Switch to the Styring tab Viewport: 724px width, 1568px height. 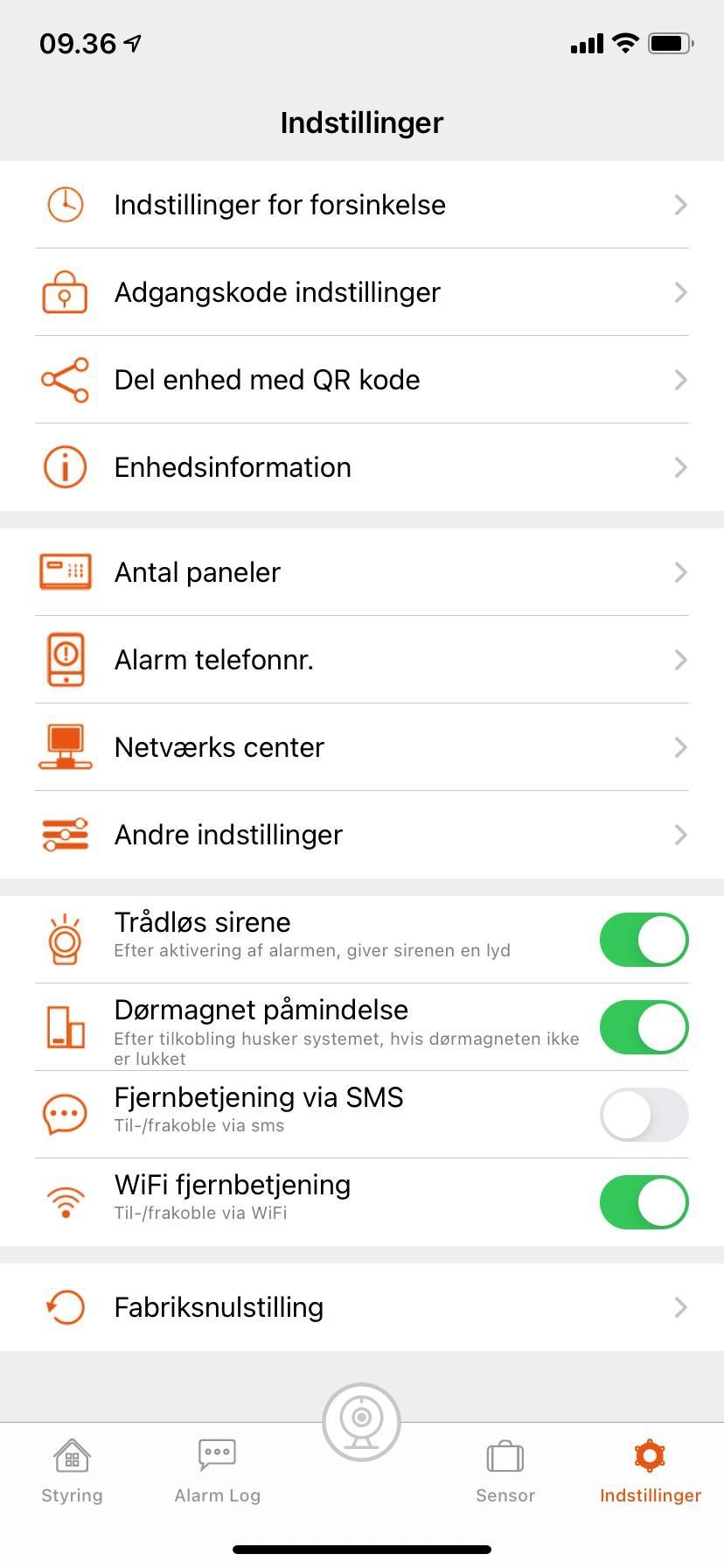point(73,1471)
